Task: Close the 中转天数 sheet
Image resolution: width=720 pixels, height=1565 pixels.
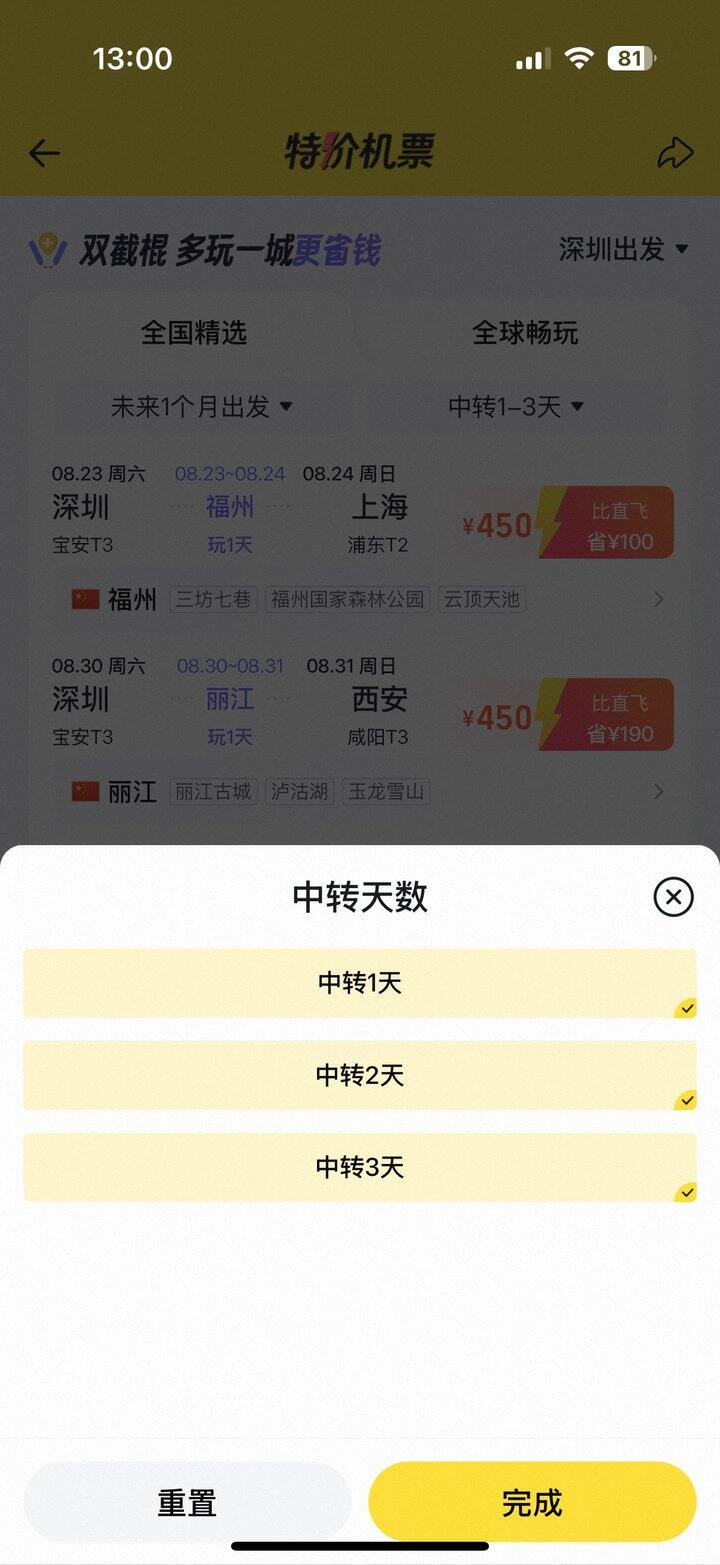Action: pyautogui.click(x=673, y=896)
